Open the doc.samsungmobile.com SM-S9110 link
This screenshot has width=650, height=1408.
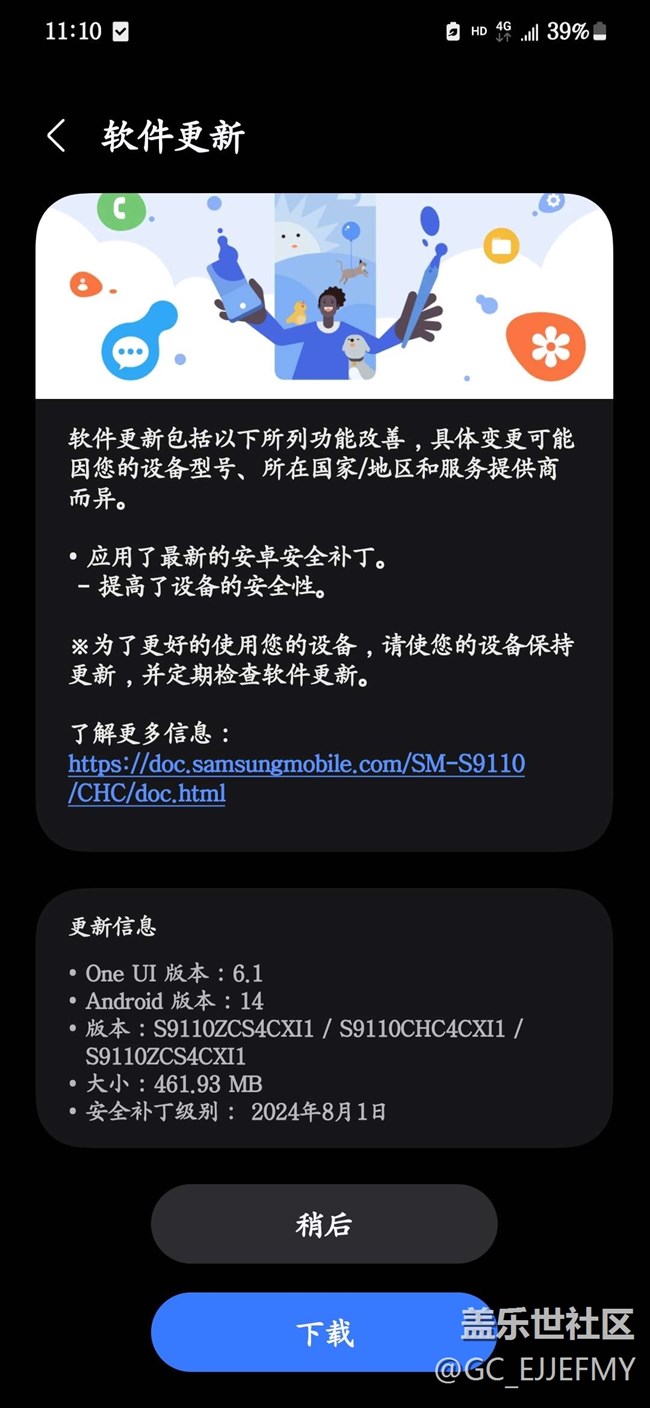click(x=296, y=779)
